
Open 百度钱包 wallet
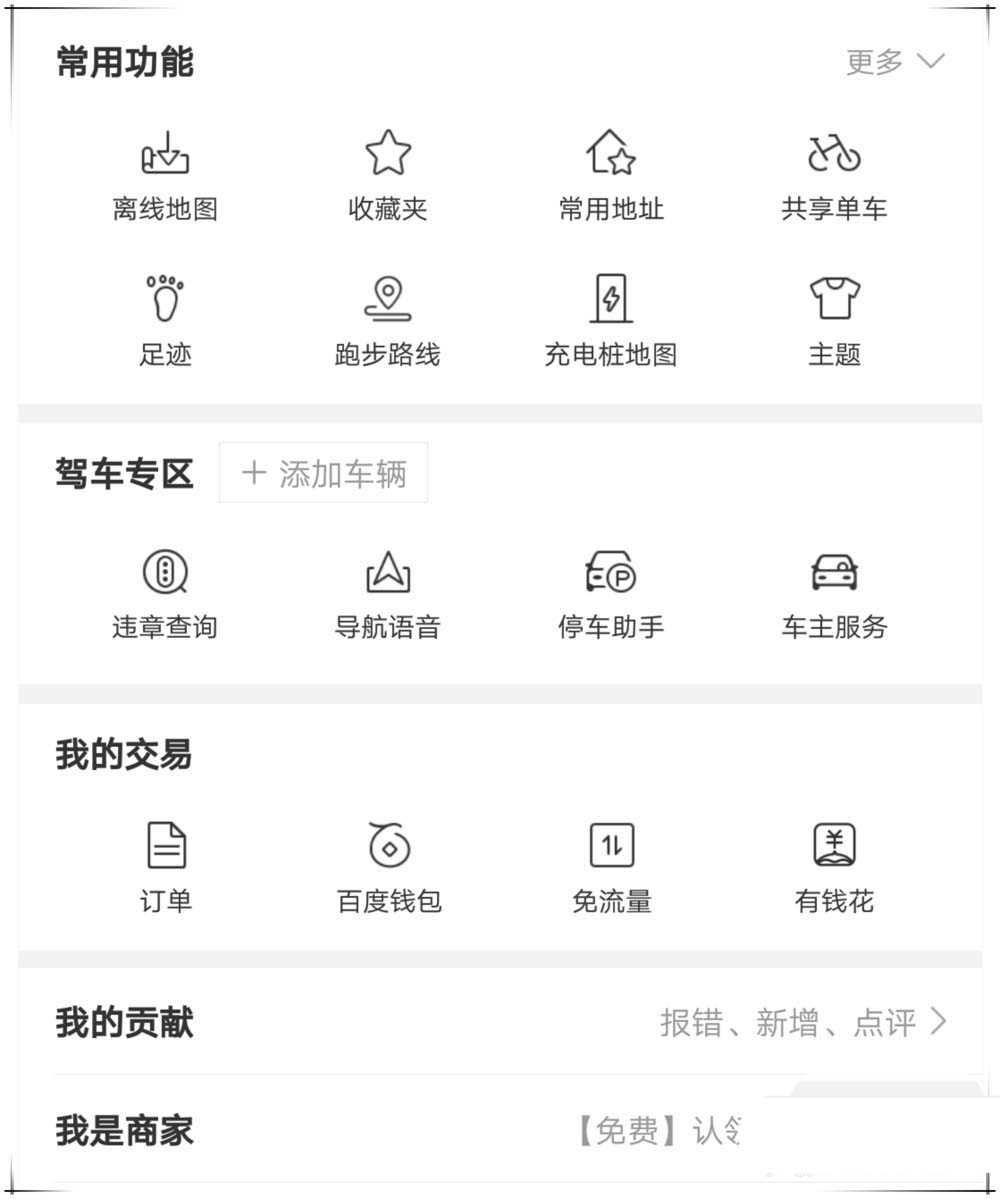388,867
